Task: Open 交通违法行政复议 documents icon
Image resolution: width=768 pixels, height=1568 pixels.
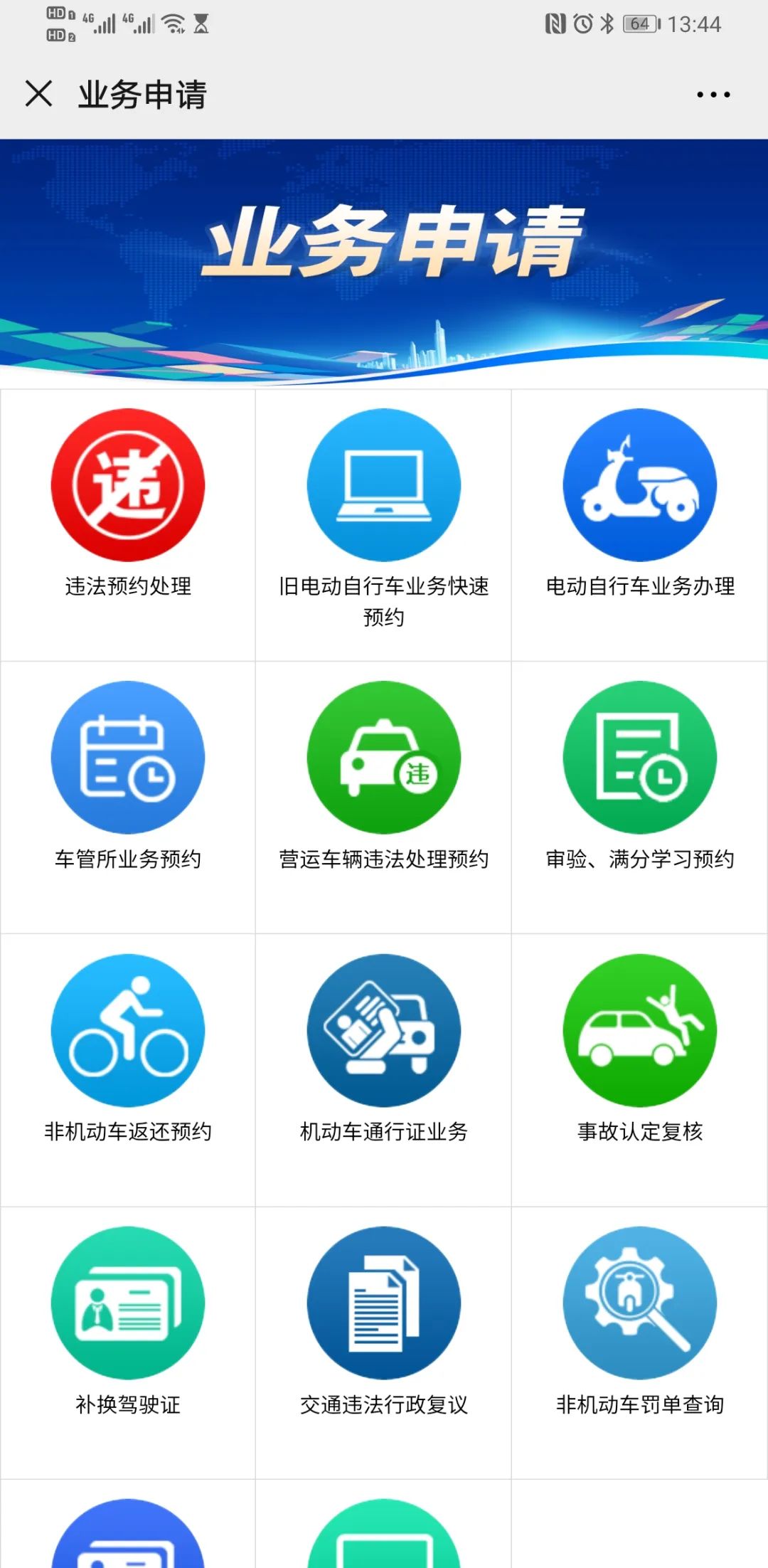Action: pyautogui.click(x=383, y=1302)
